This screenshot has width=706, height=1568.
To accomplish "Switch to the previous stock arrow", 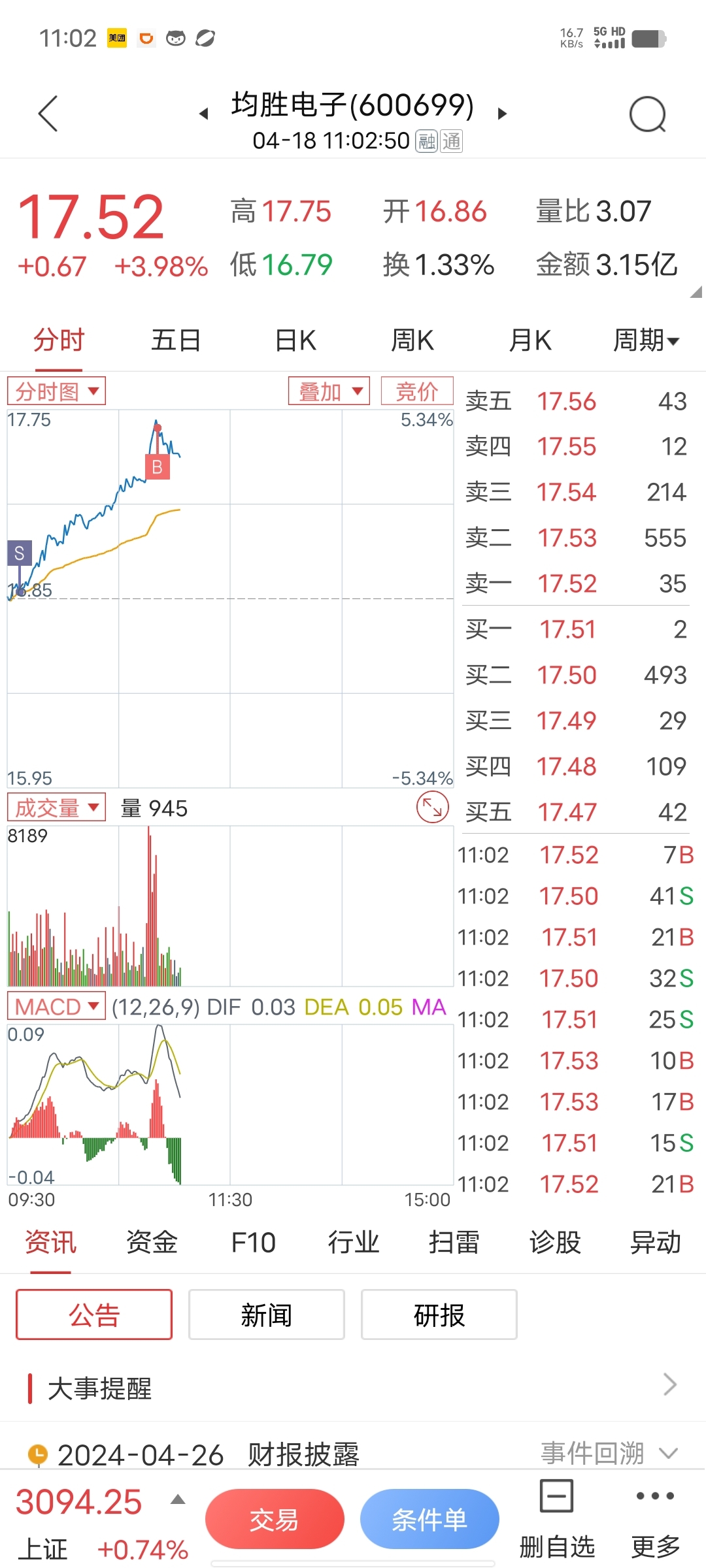I will (204, 114).
